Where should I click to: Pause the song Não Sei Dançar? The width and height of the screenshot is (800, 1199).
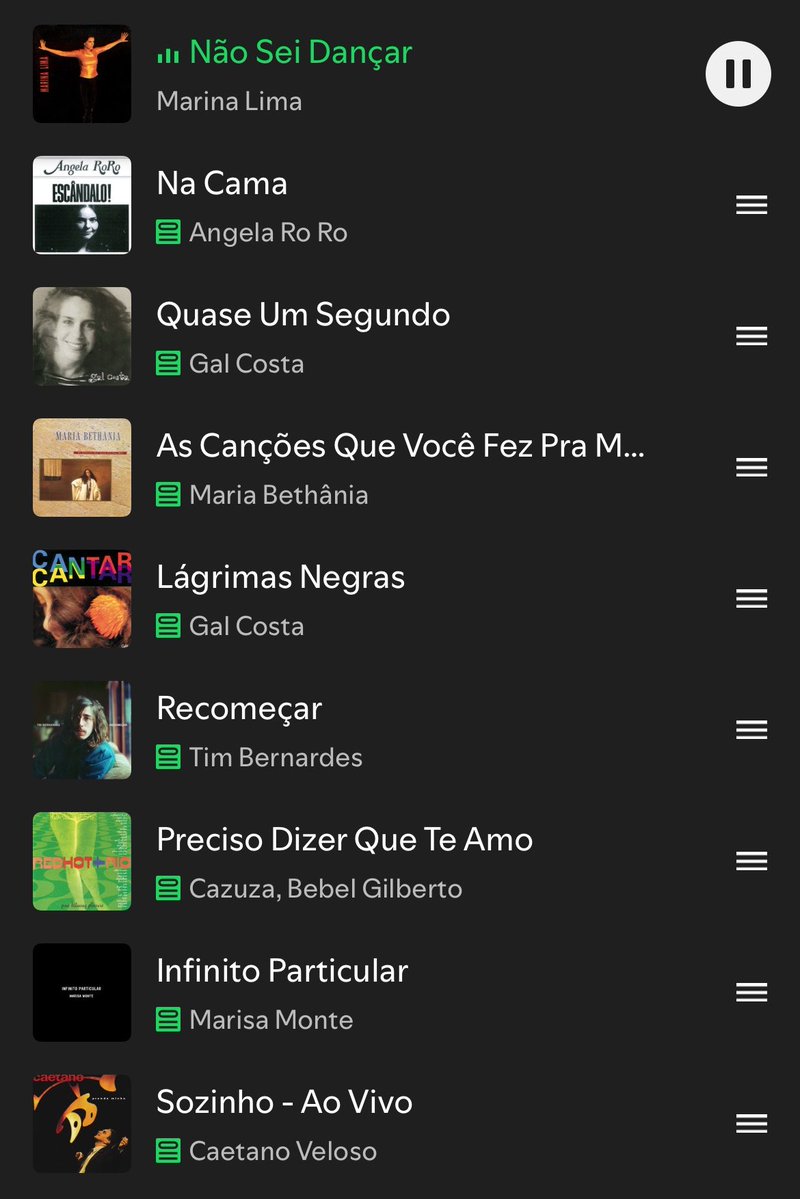point(738,74)
